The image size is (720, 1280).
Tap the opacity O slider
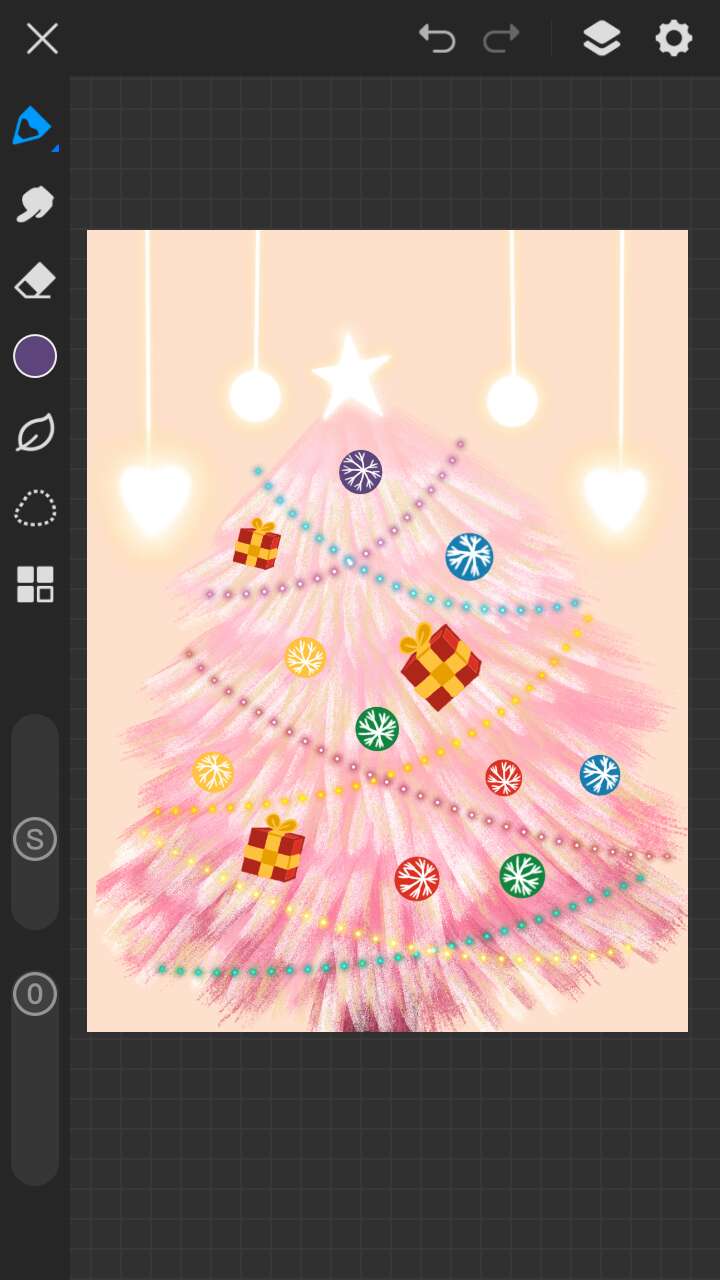tap(35, 994)
